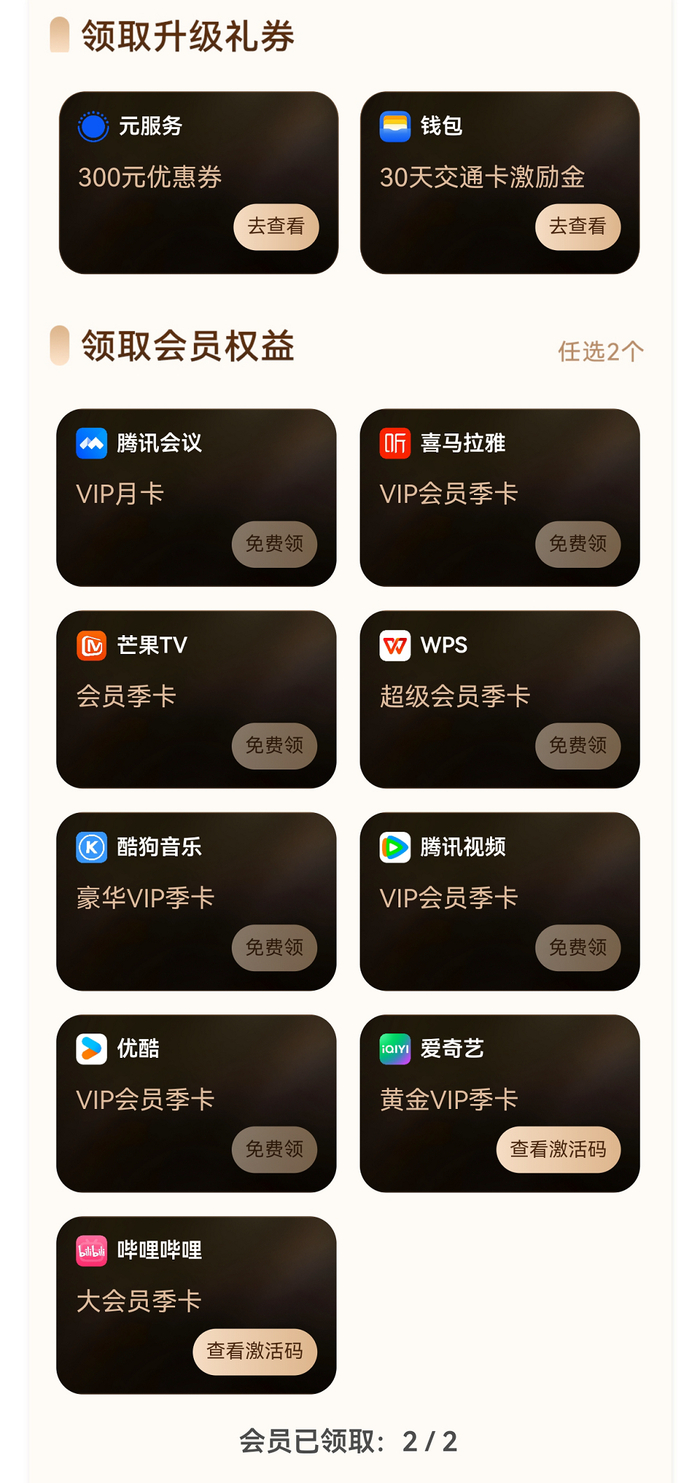Tap 免费领 on the 芒果TV card
The width and height of the screenshot is (700, 1483).
click(275, 746)
